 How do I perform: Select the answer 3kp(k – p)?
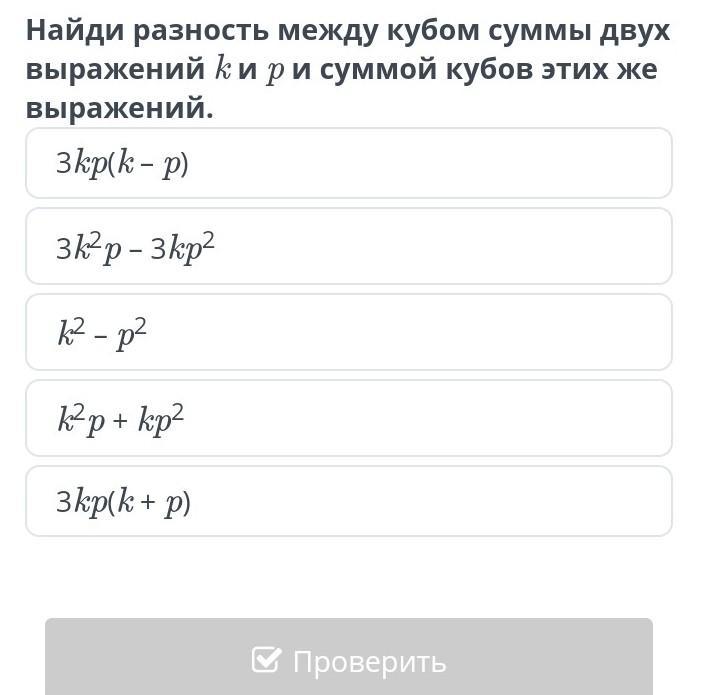click(348, 164)
